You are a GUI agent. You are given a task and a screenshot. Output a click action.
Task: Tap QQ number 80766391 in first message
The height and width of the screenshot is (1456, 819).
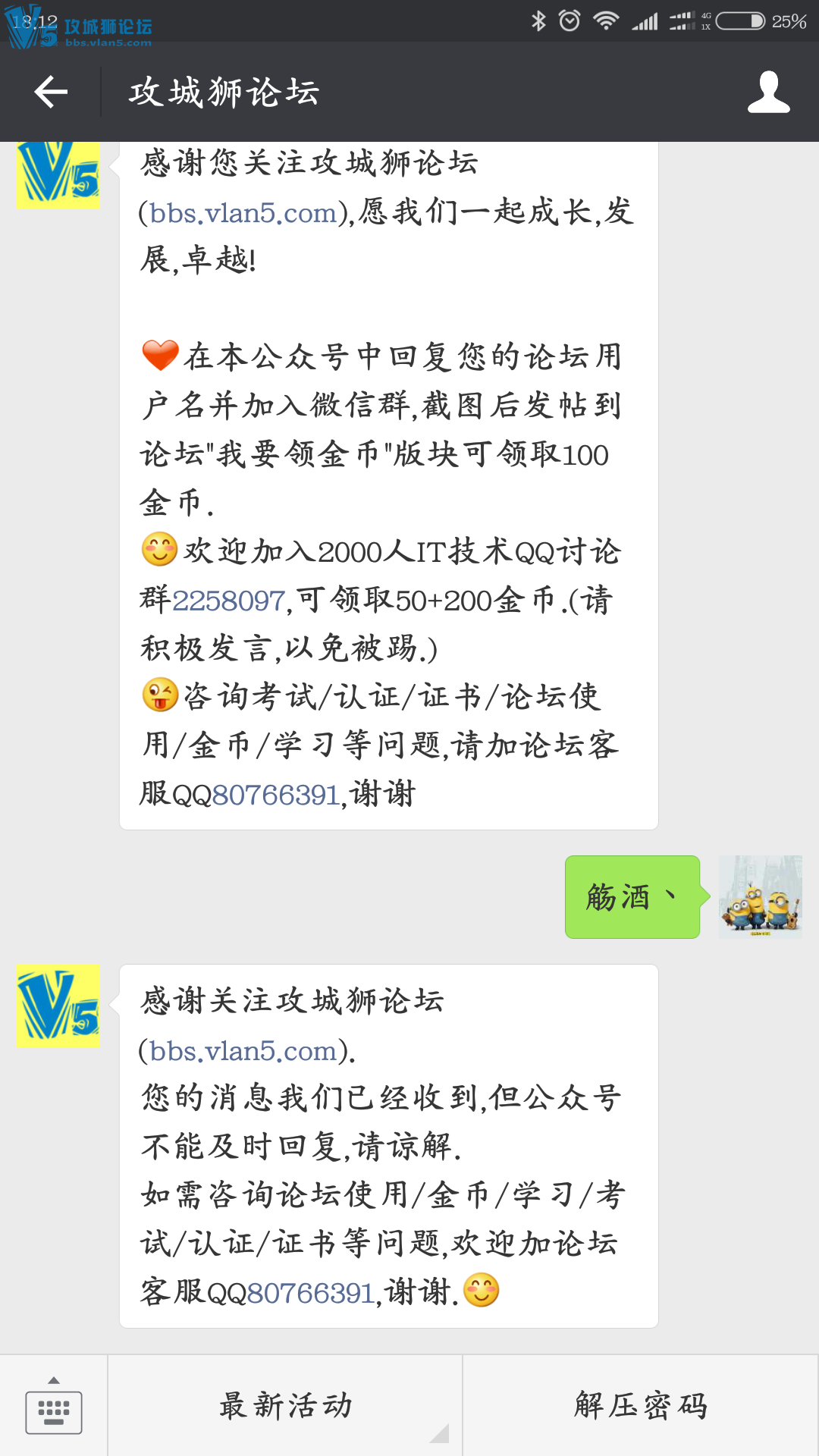click(275, 795)
